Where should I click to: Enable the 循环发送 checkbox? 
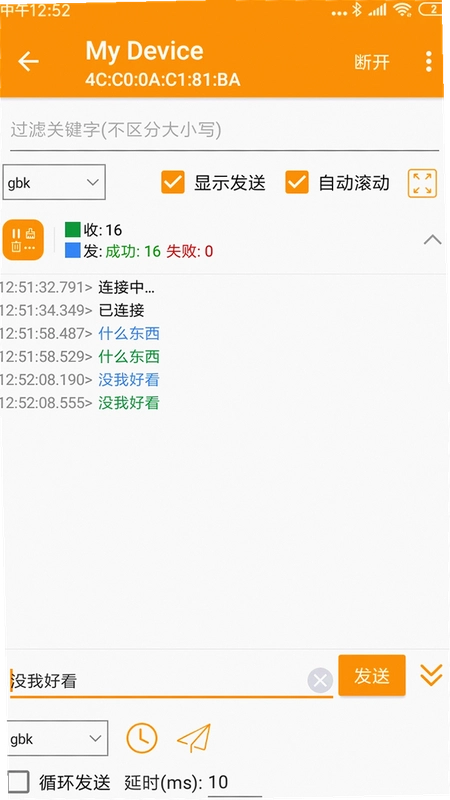18,782
